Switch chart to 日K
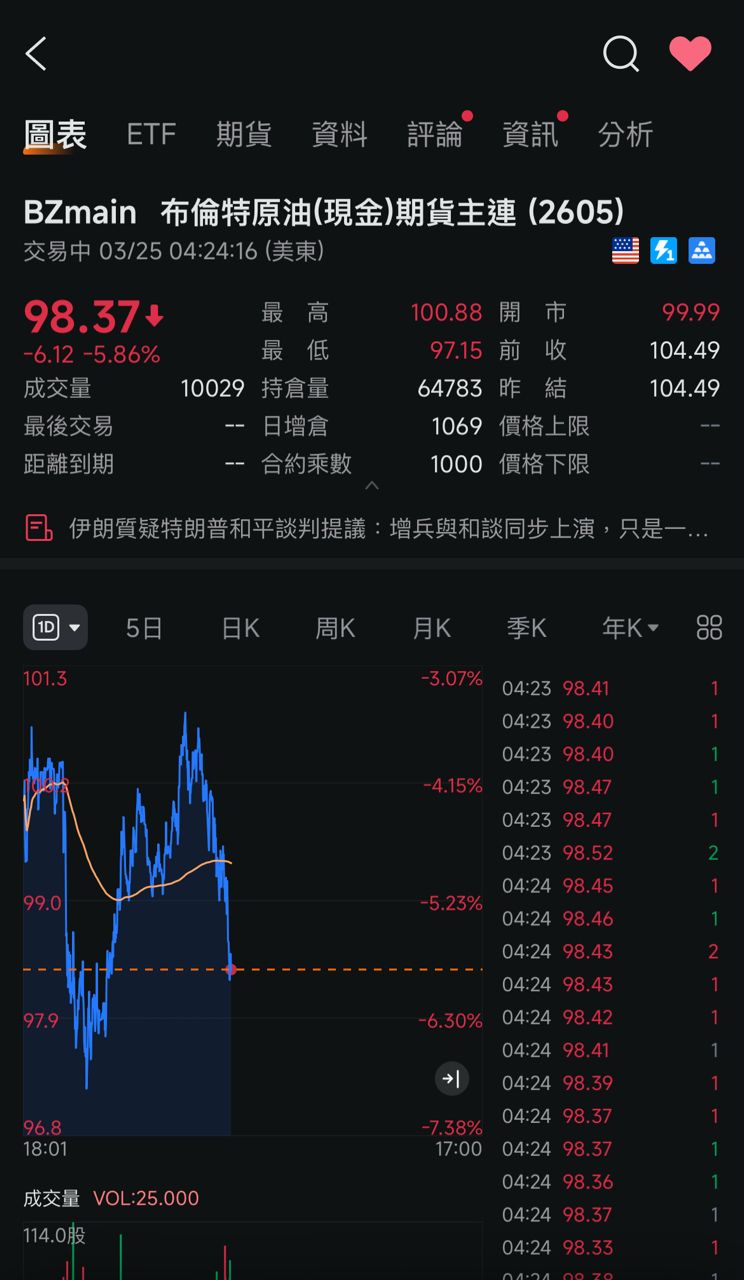744x1280 pixels. (x=240, y=628)
